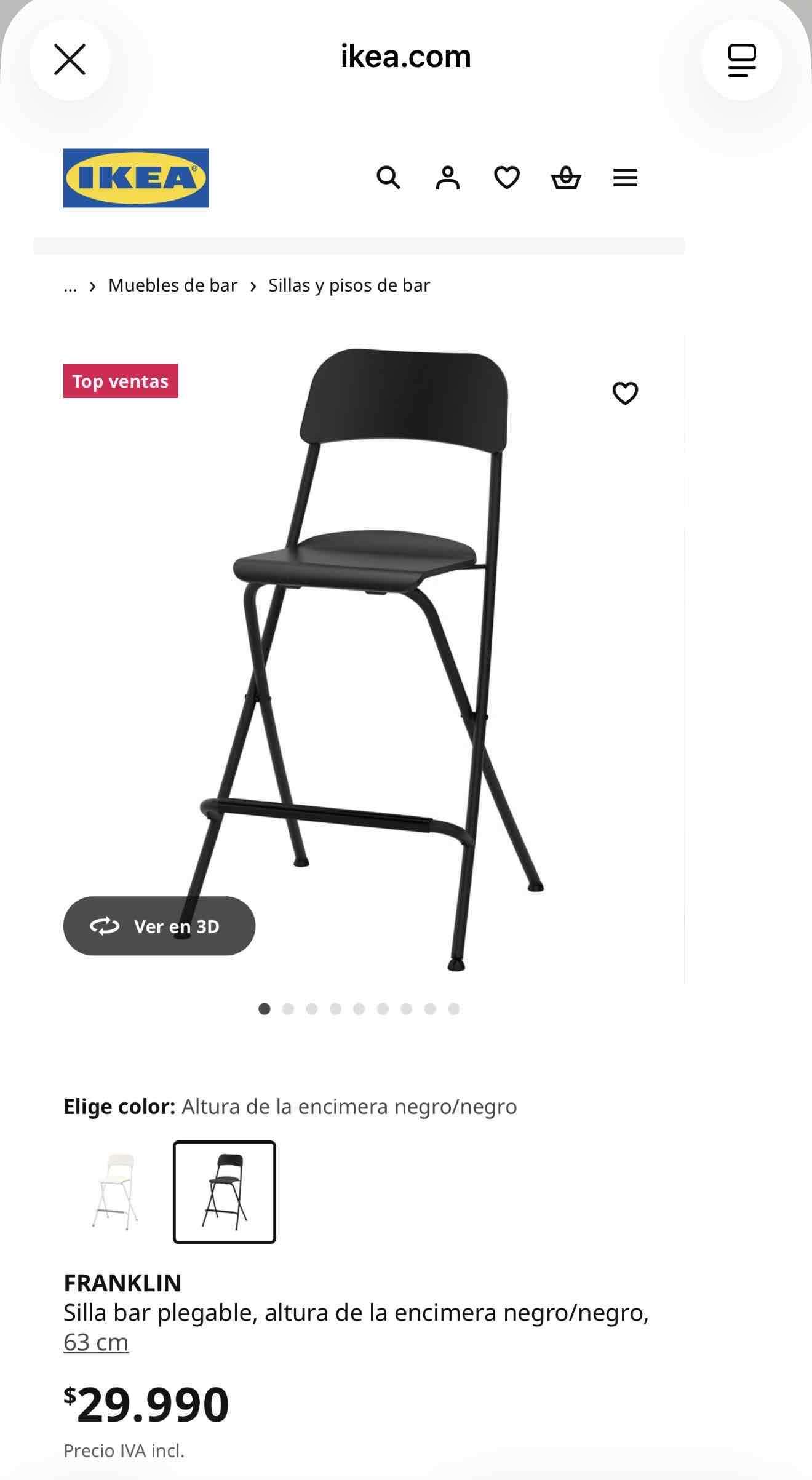
Task: Expand the hidden breadcrumb items via ellipsis
Action: pyautogui.click(x=70, y=285)
